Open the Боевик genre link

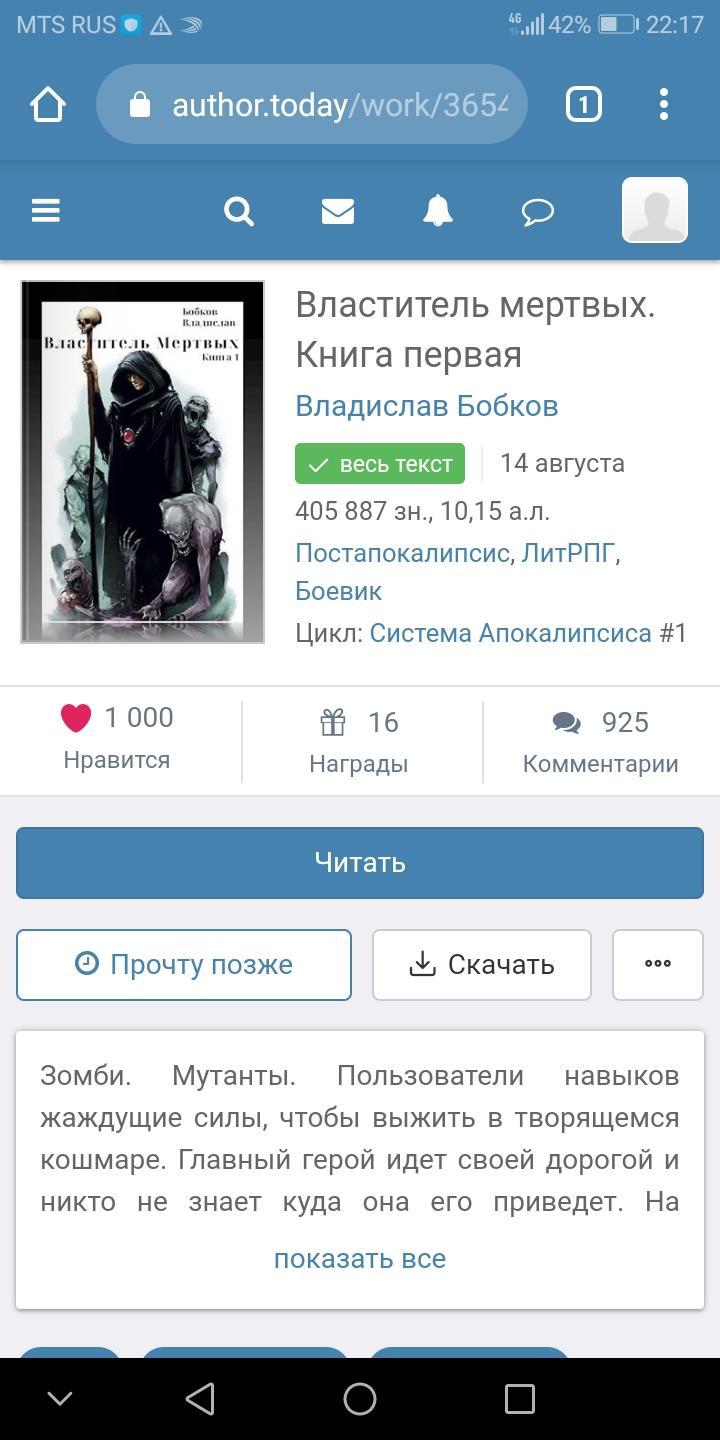coord(338,591)
